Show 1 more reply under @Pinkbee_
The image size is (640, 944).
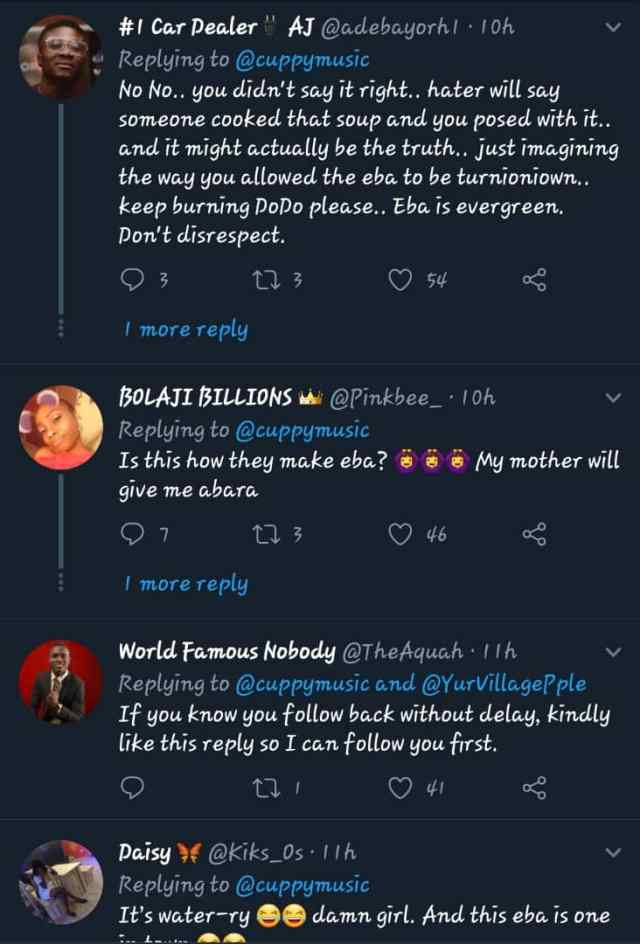click(186, 584)
